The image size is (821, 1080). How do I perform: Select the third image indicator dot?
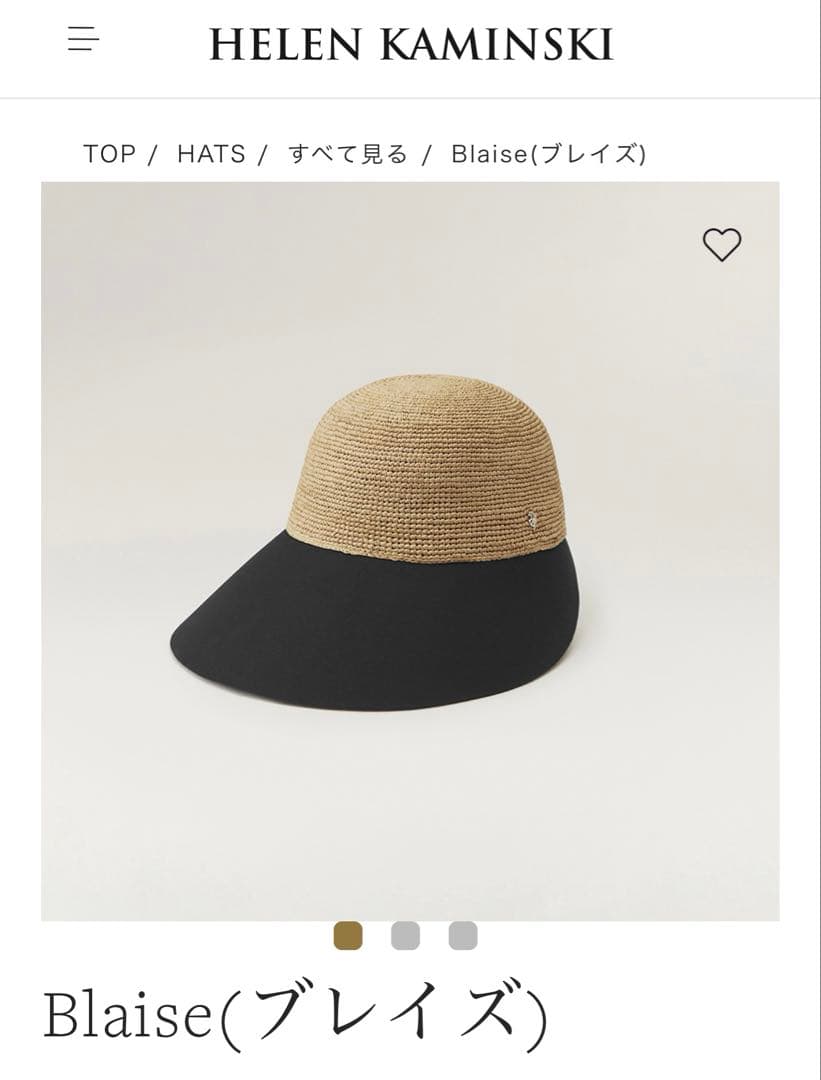click(463, 936)
